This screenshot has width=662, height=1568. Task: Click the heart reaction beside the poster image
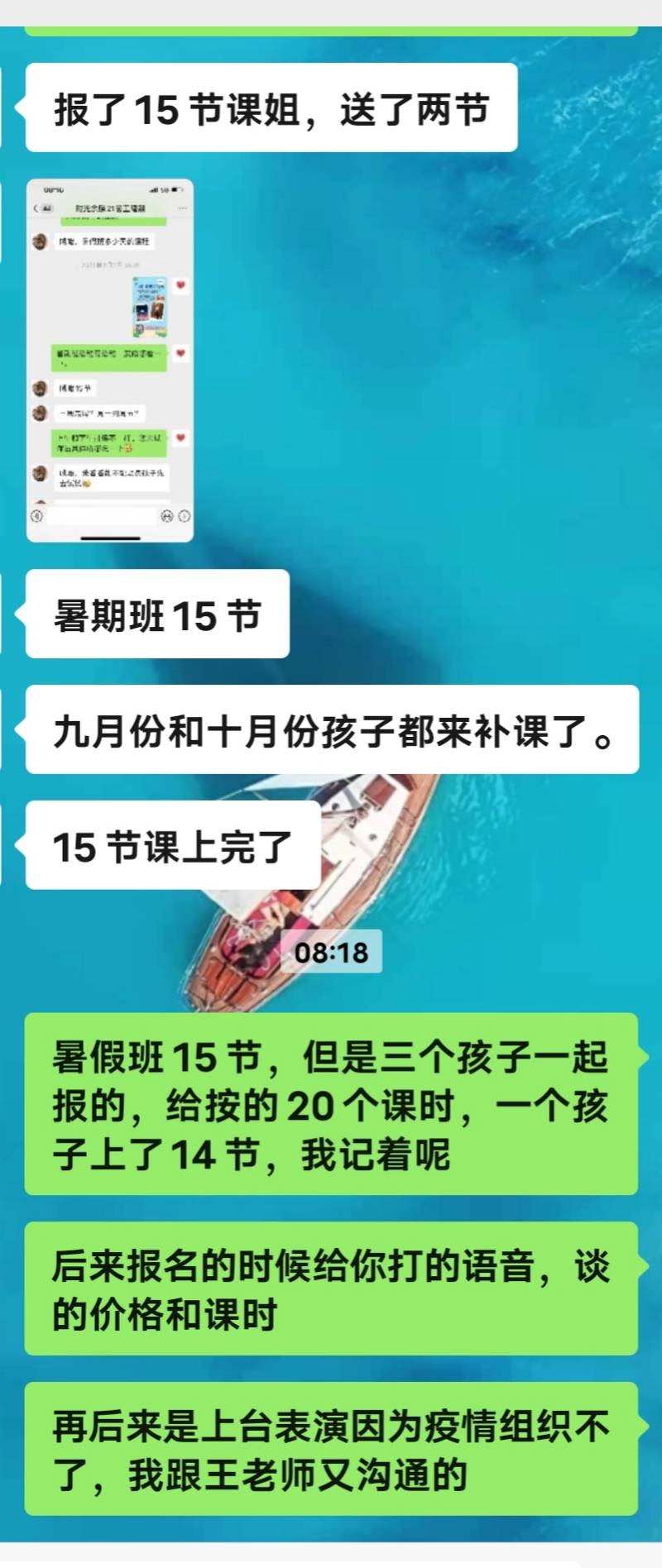pyautogui.click(x=180, y=285)
